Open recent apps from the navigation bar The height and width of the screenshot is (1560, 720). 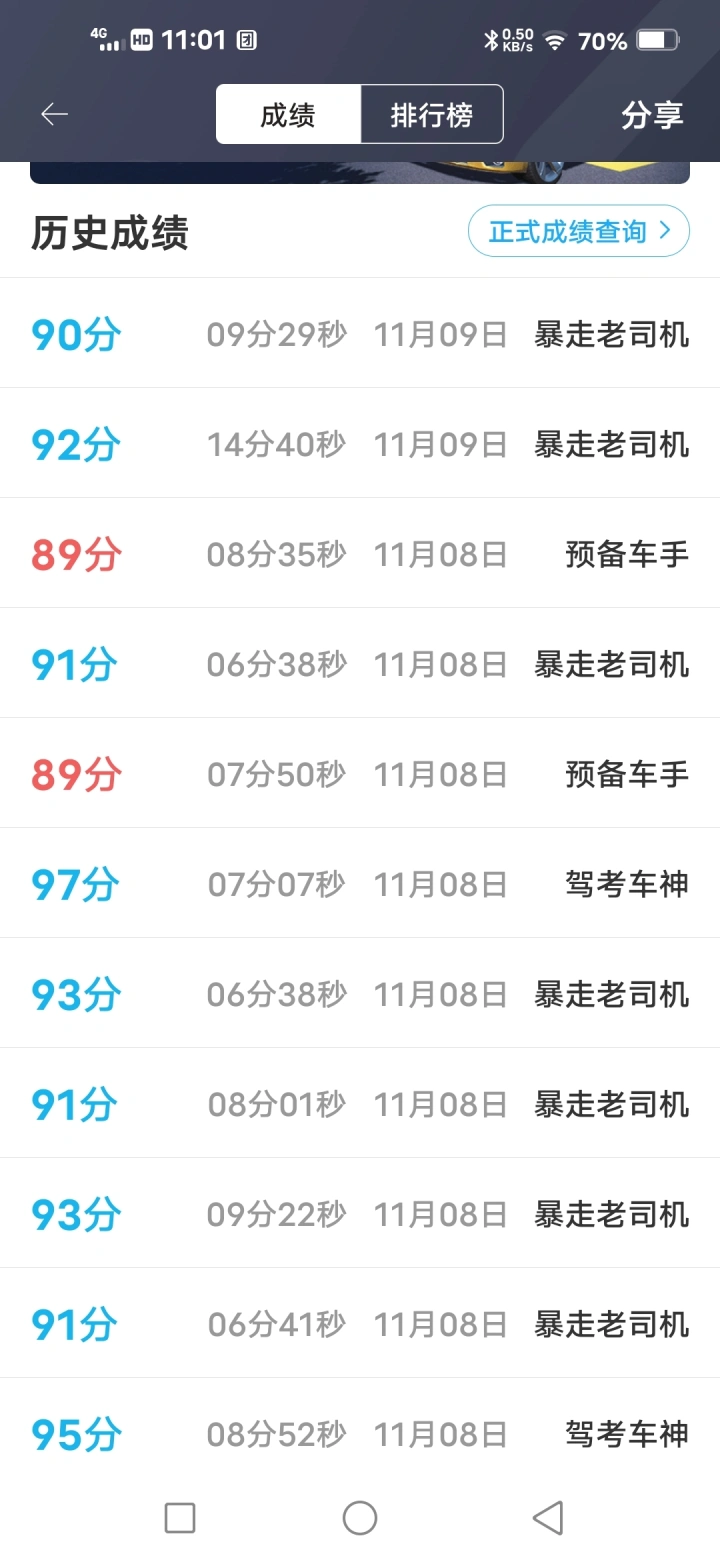click(180, 1518)
